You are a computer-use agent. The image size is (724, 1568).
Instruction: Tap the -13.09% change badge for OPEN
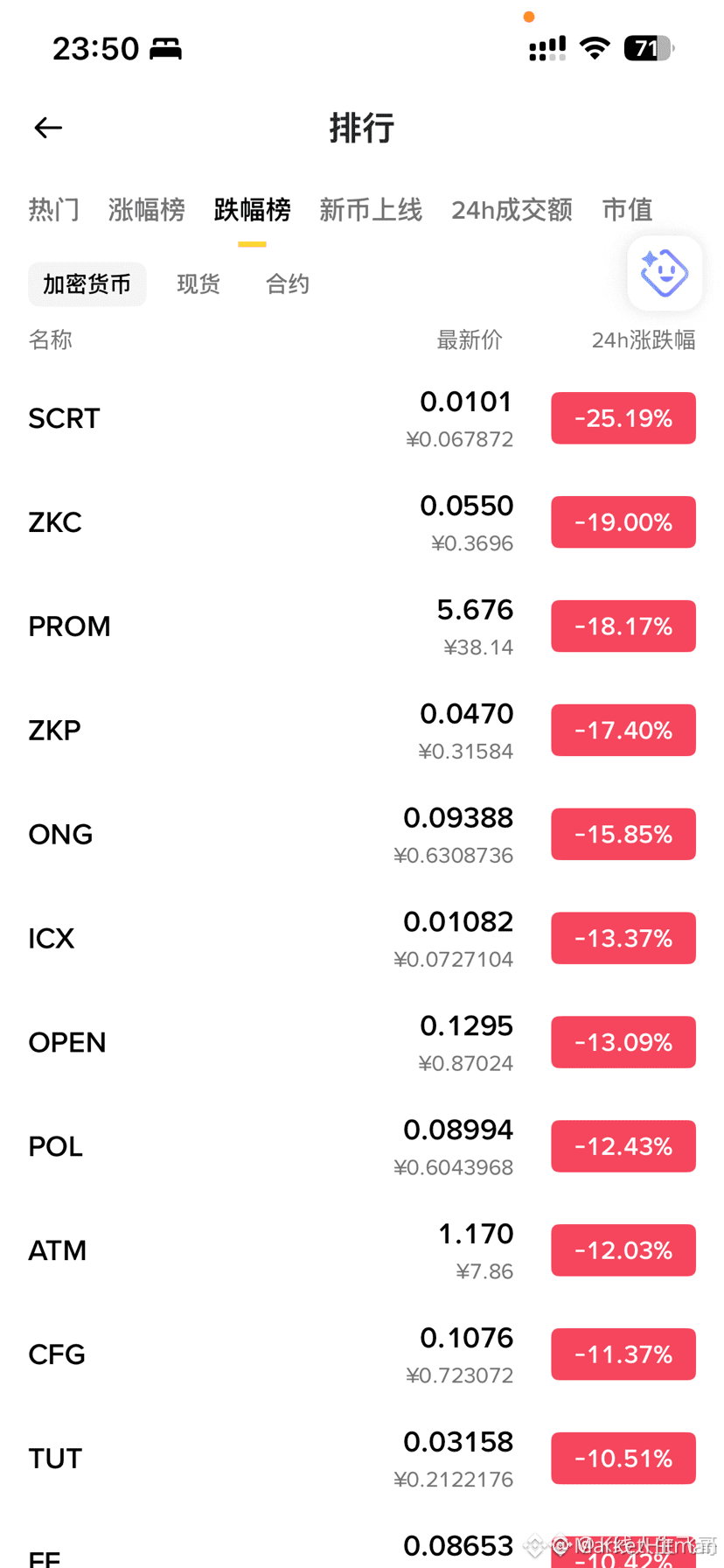pyautogui.click(x=623, y=1042)
